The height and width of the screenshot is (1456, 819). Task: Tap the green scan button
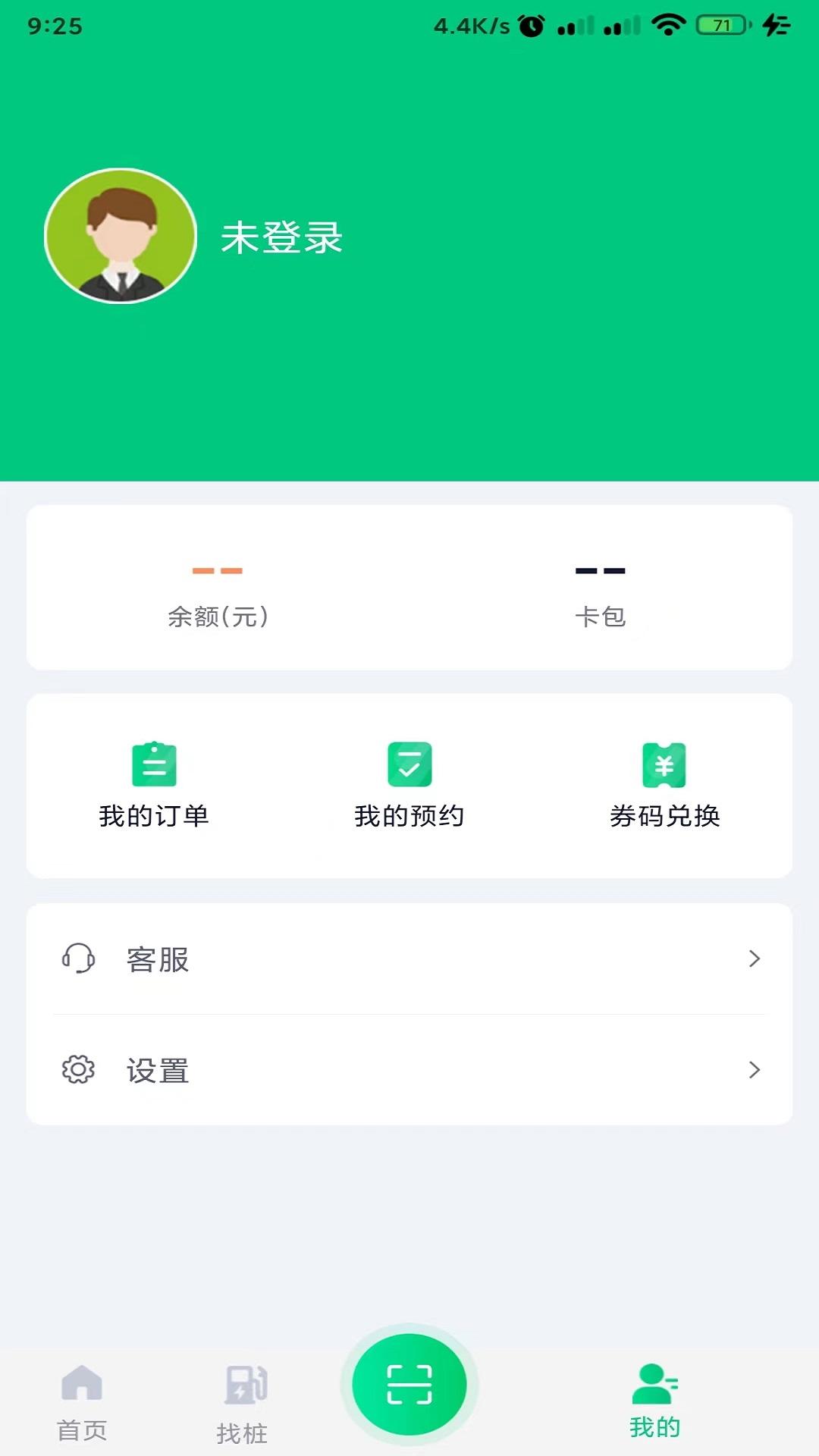[x=409, y=1385]
